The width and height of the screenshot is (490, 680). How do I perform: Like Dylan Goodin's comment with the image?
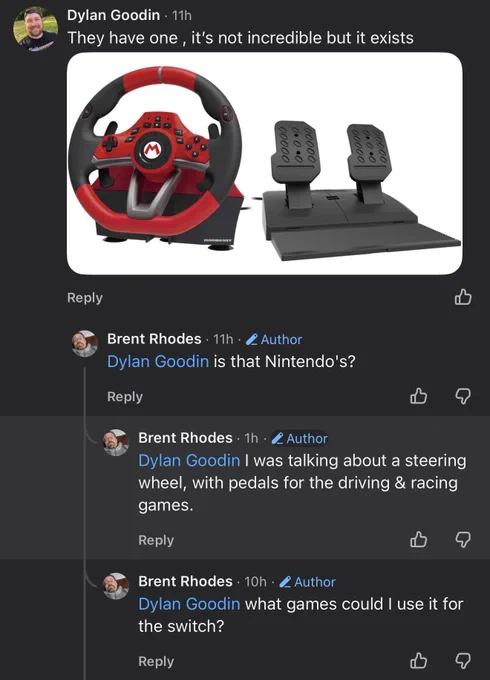pyautogui.click(x=463, y=298)
